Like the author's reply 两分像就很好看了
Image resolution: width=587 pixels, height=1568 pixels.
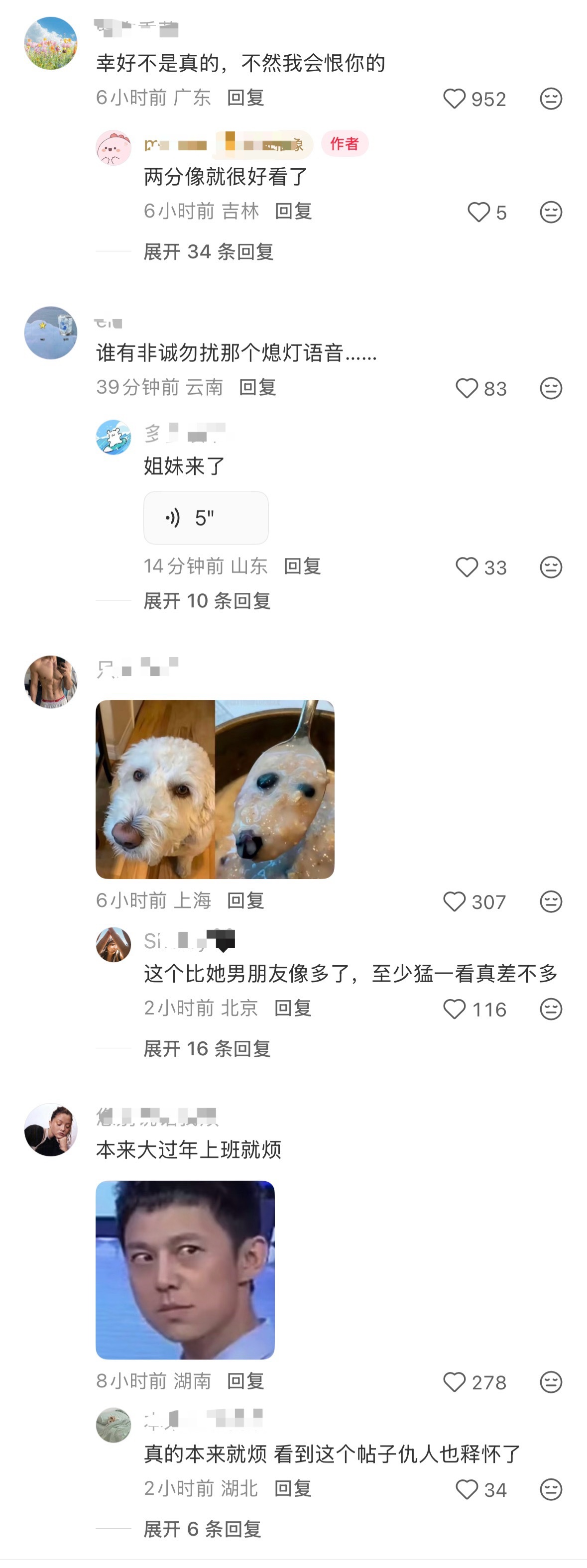click(x=478, y=212)
